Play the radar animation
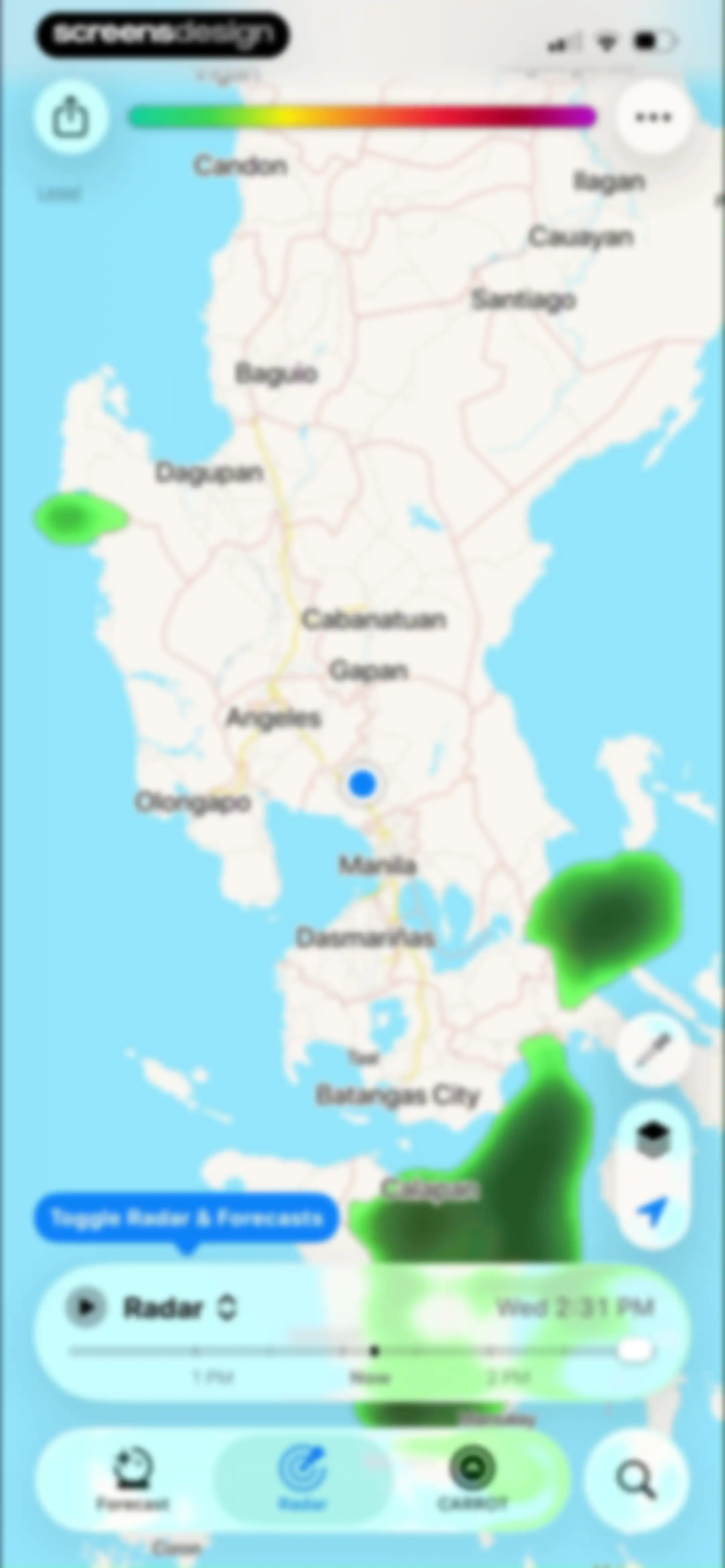 [86, 1307]
